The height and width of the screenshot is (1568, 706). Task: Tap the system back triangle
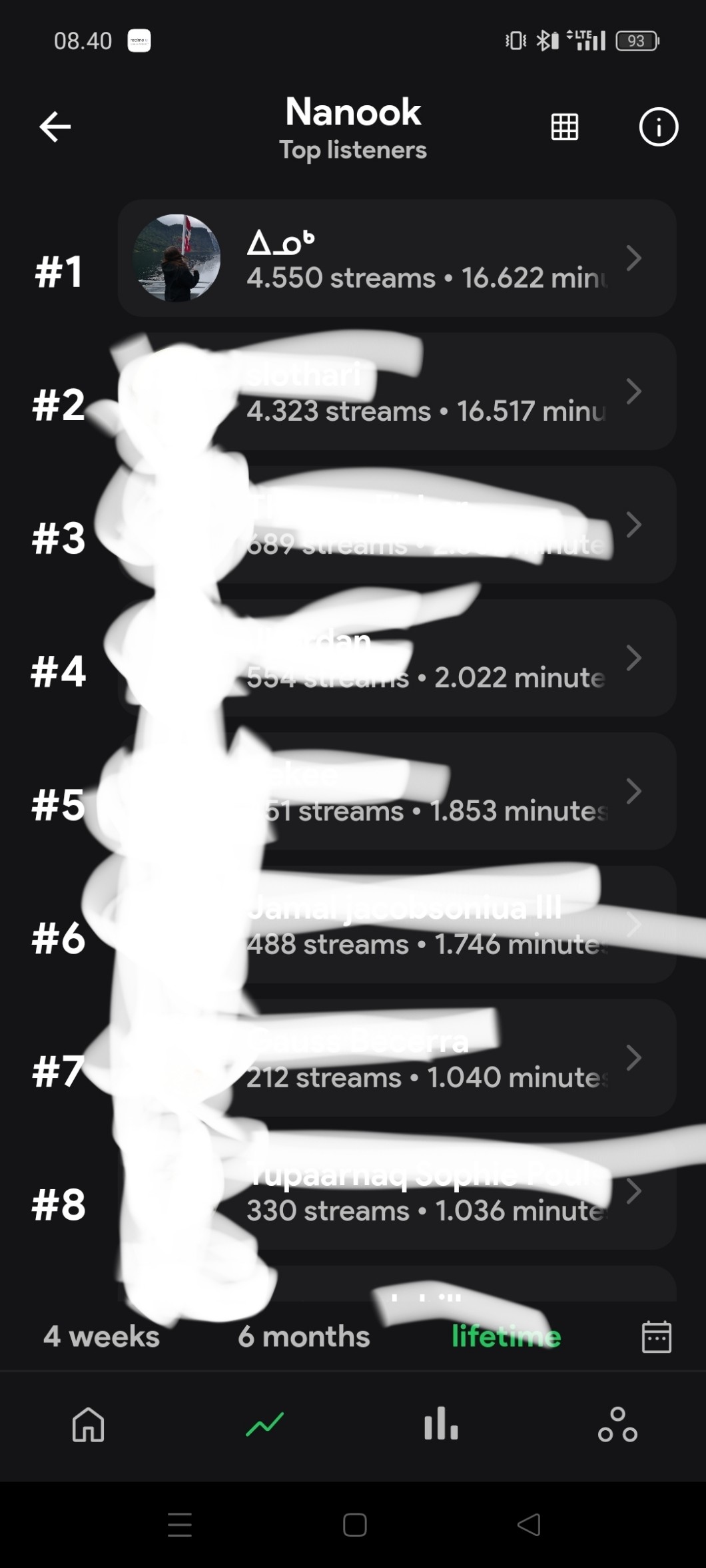(x=529, y=1524)
